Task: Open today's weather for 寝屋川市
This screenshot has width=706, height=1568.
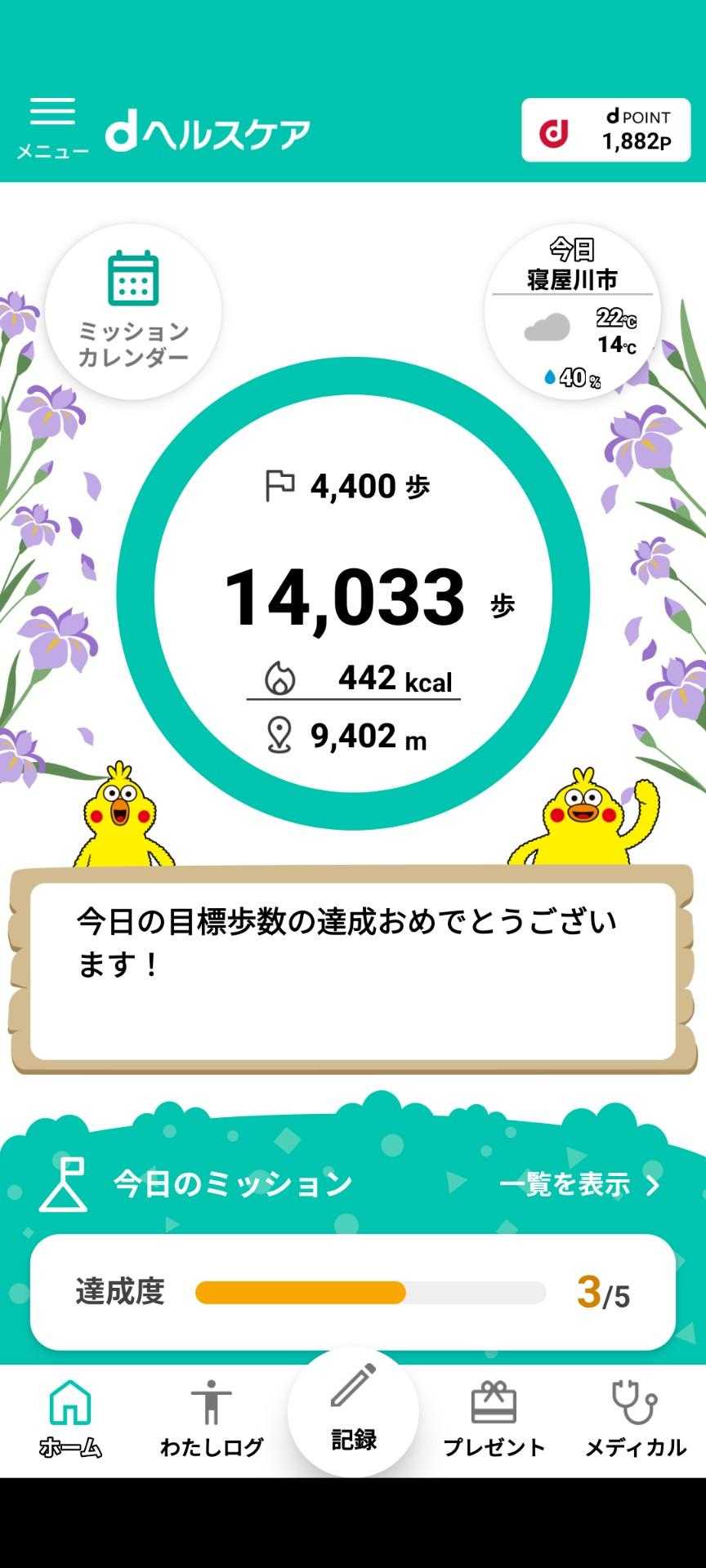Action: click(x=572, y=312)
